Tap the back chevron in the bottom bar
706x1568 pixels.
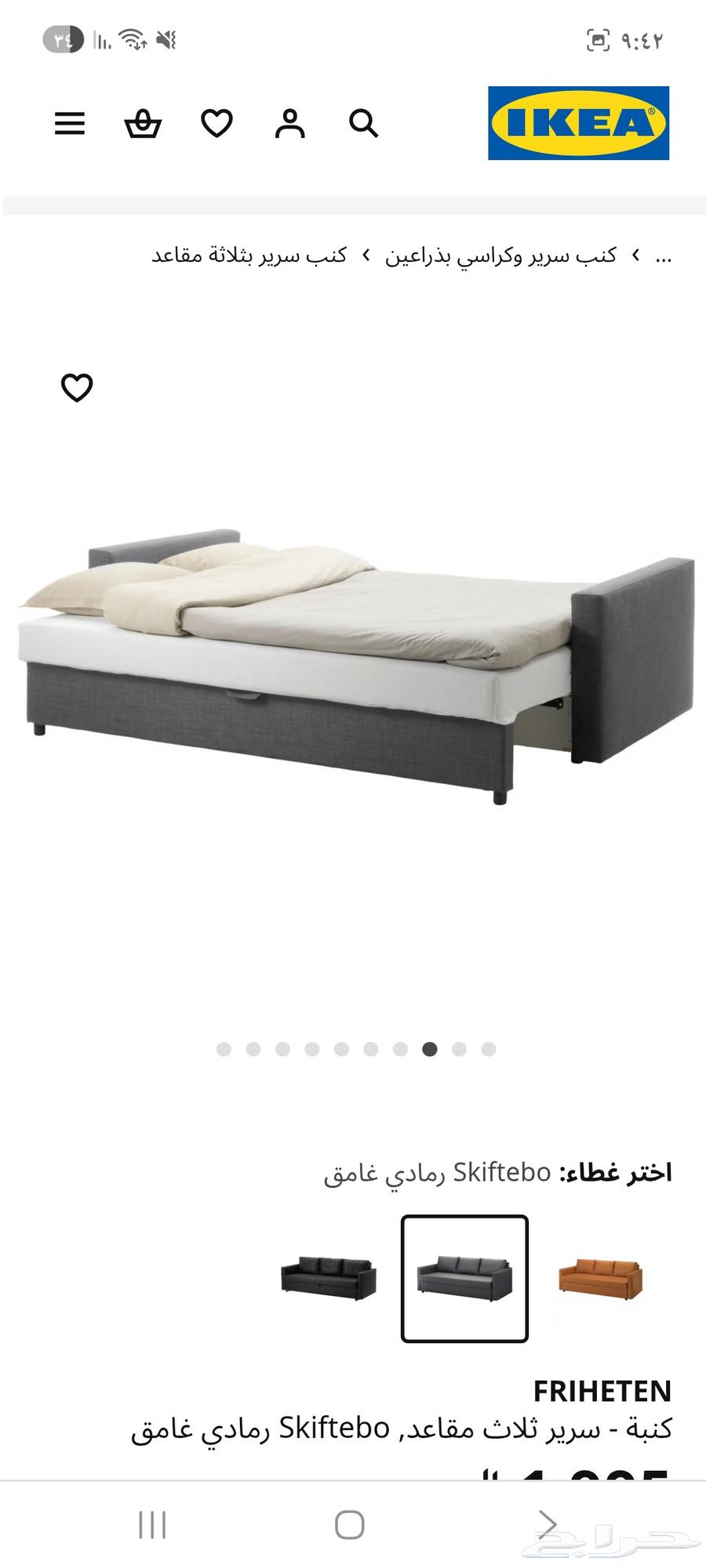click(x=549, y=1524)
